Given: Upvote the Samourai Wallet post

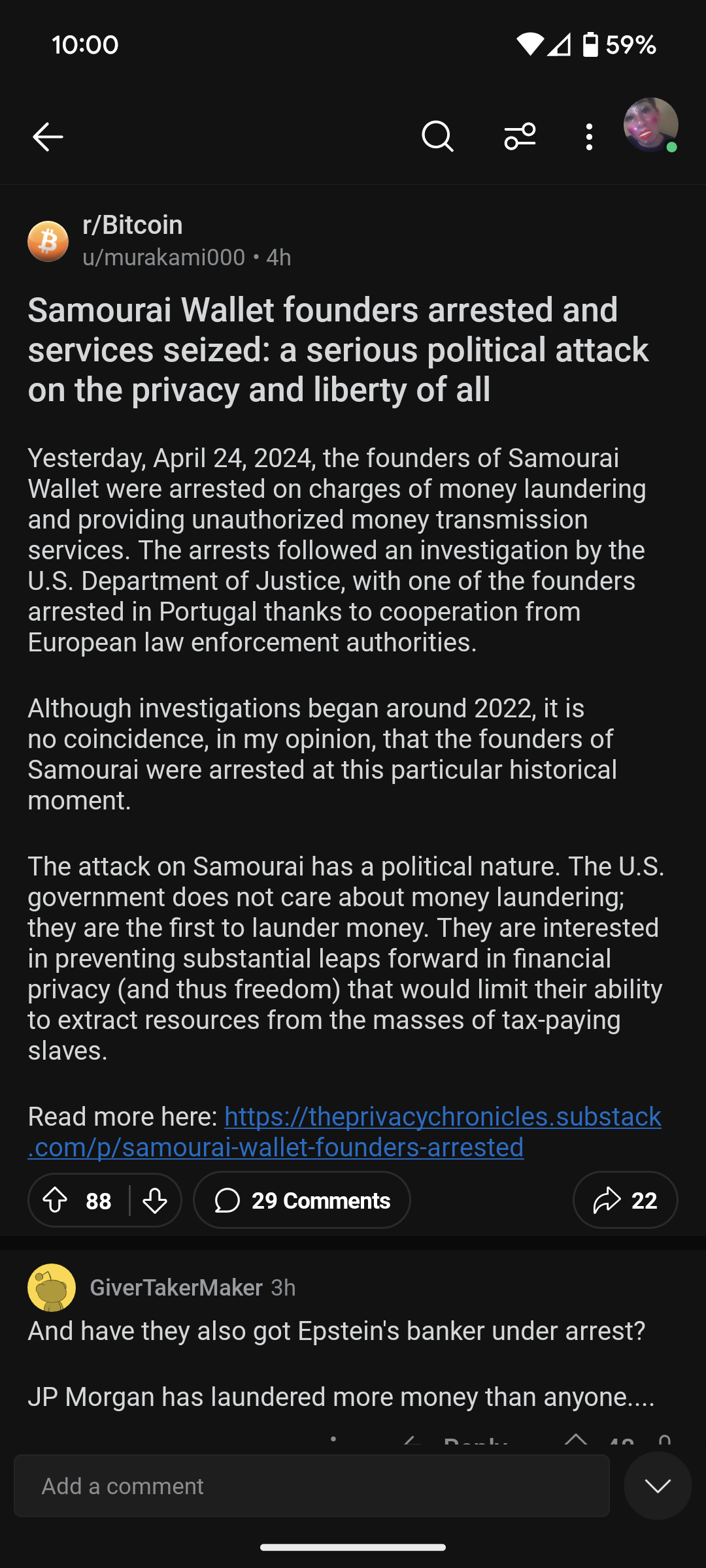Looking at the screenshot, I should (x=56, y=1200).
